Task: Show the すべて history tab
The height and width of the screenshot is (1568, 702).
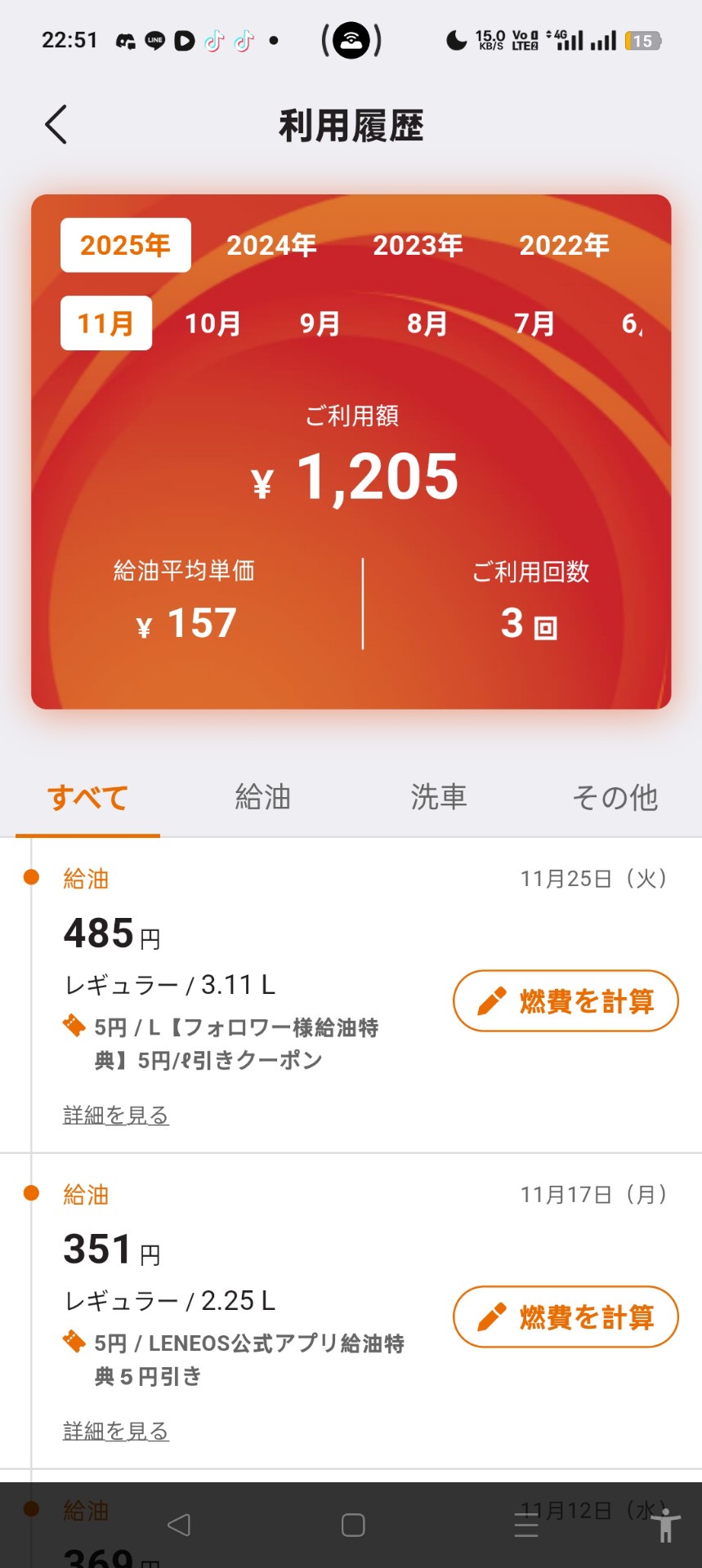Action: tap(87, 797)
